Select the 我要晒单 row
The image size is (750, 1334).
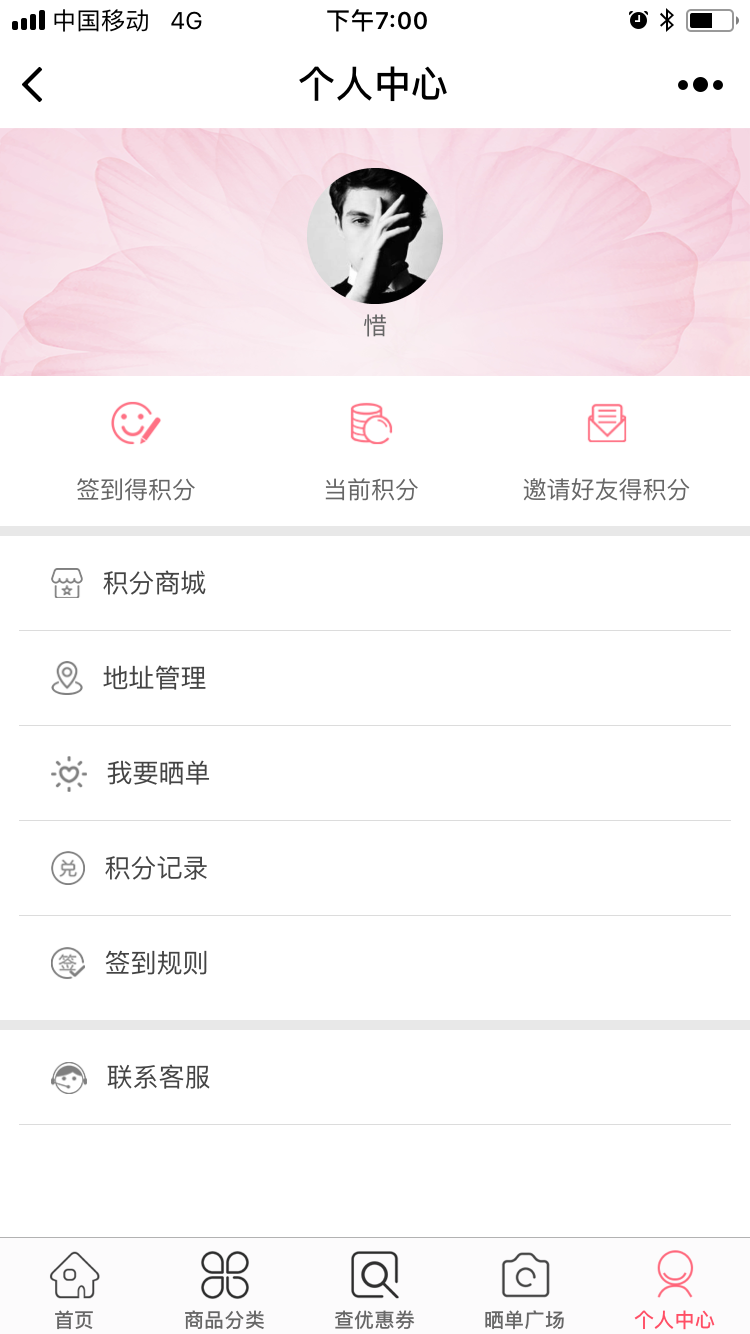[x=375, y=773]
